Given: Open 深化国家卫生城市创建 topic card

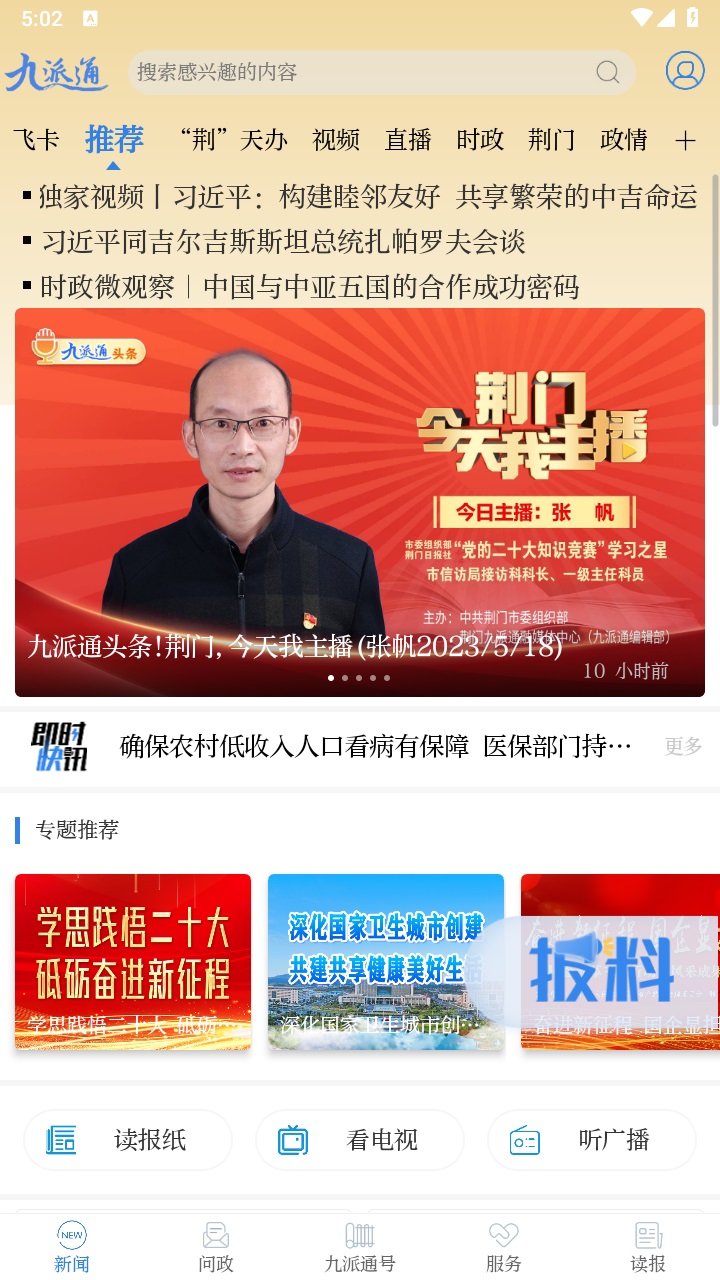Looking at the screenshot, I should [386, 961].
